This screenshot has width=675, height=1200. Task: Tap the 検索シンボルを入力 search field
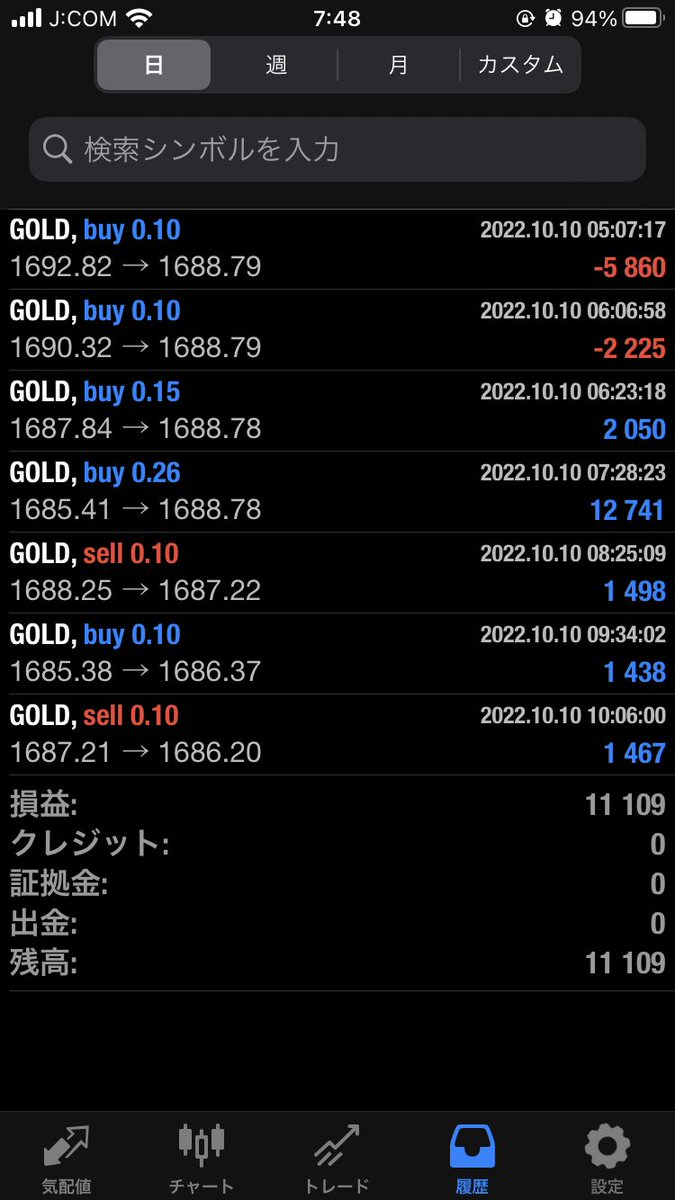coord(337,149)
